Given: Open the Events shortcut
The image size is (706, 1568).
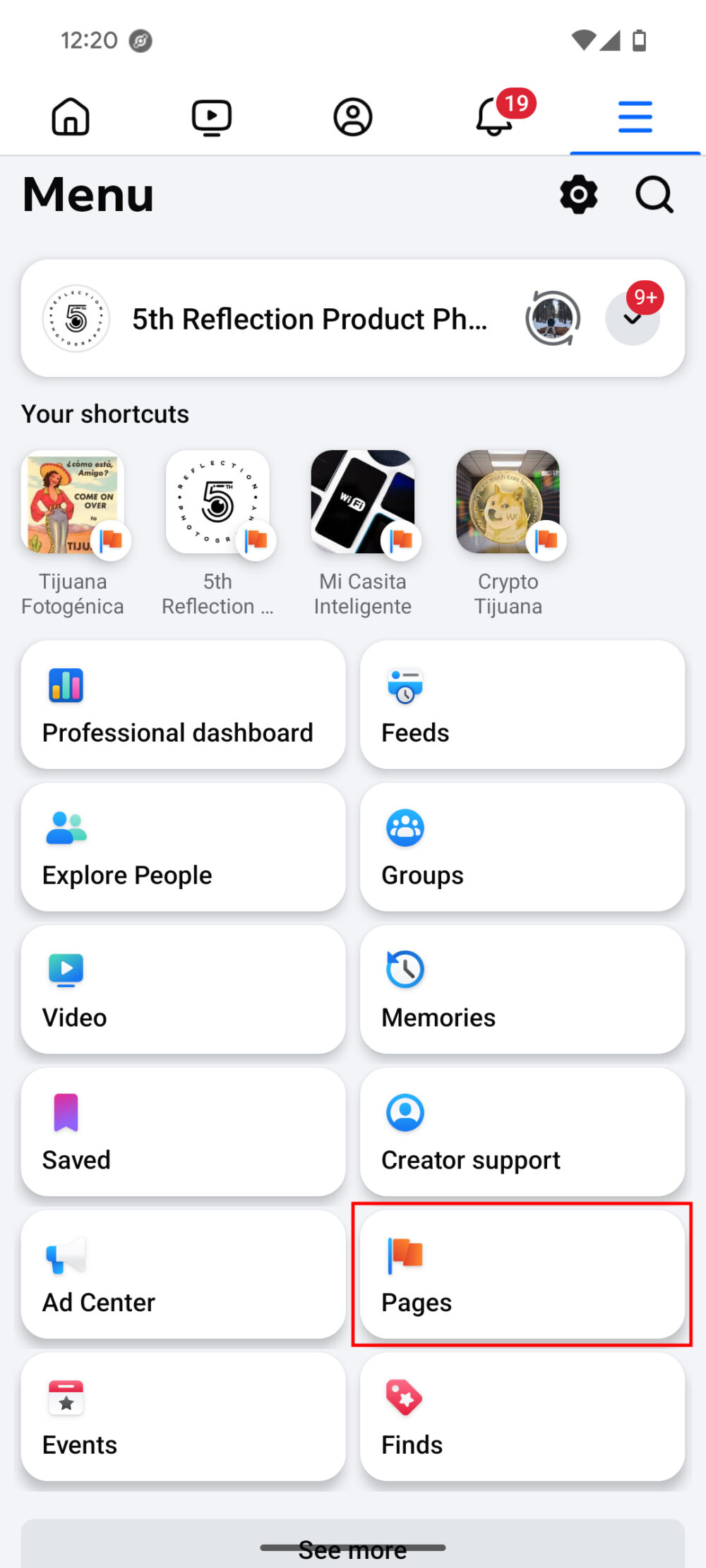Looking at the screenshot, I should 182,1417.
